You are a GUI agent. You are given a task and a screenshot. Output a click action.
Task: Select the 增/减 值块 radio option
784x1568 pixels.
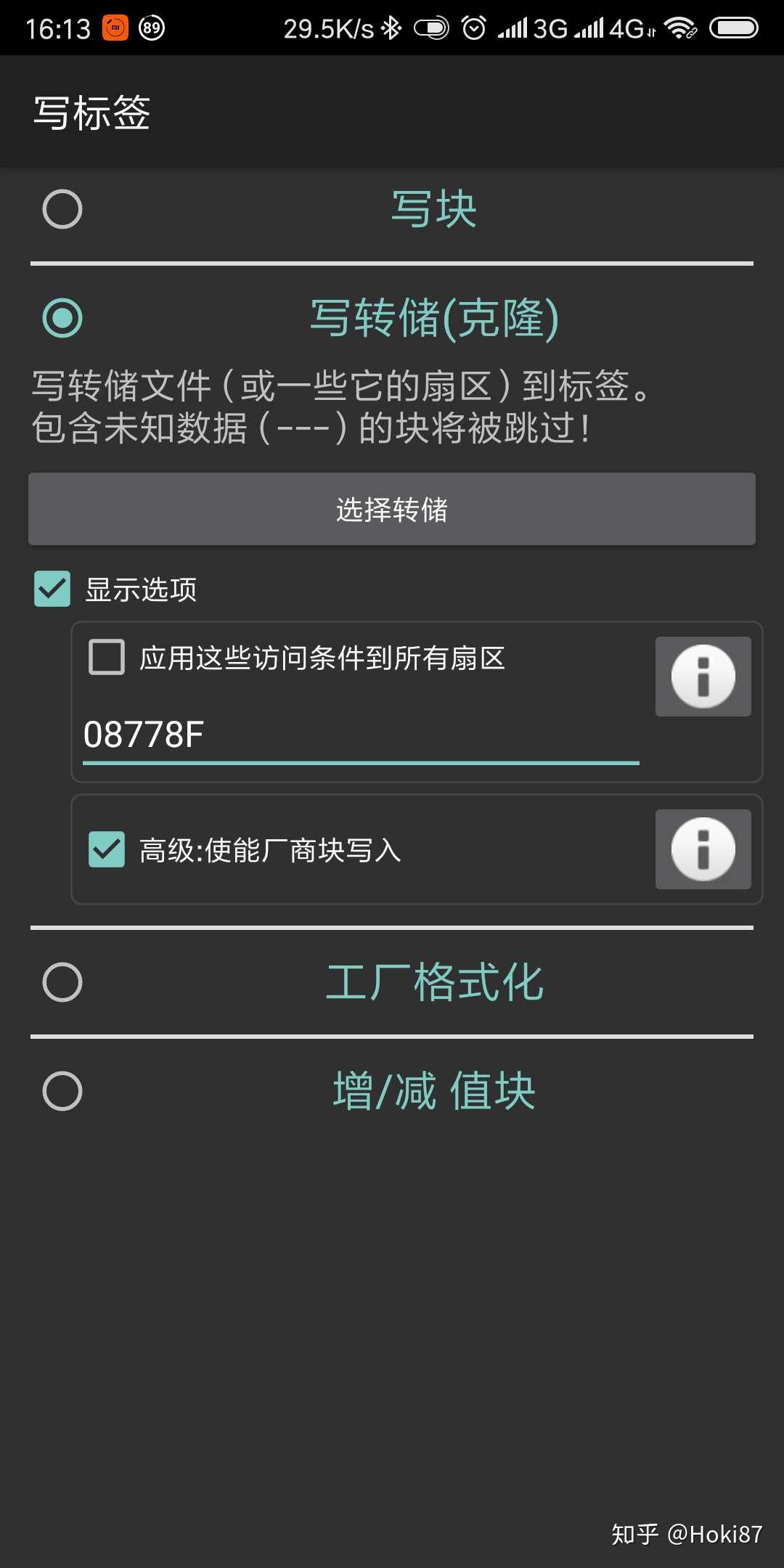click(62, 1091)
